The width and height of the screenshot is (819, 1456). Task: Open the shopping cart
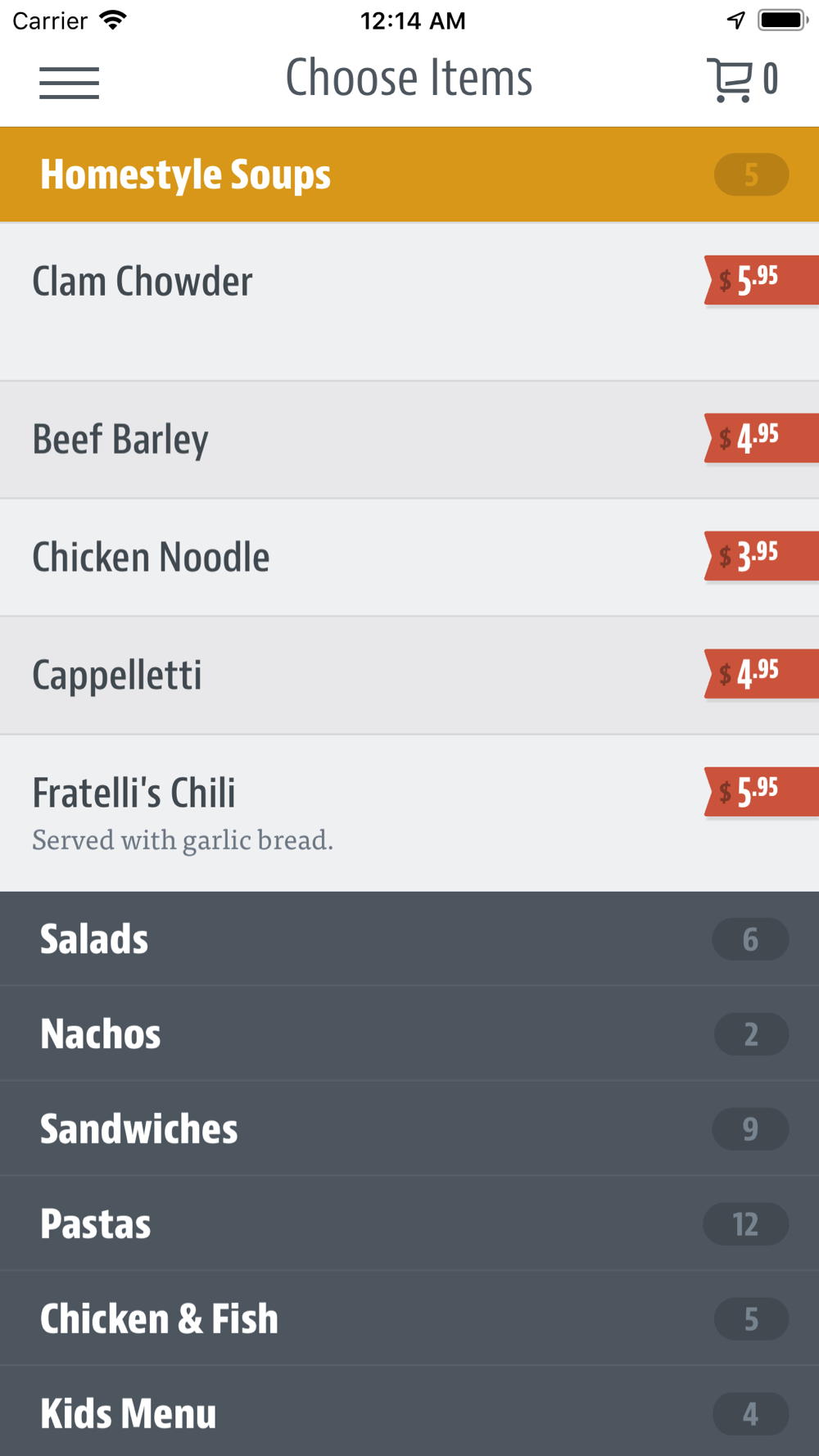click(742, 79)
